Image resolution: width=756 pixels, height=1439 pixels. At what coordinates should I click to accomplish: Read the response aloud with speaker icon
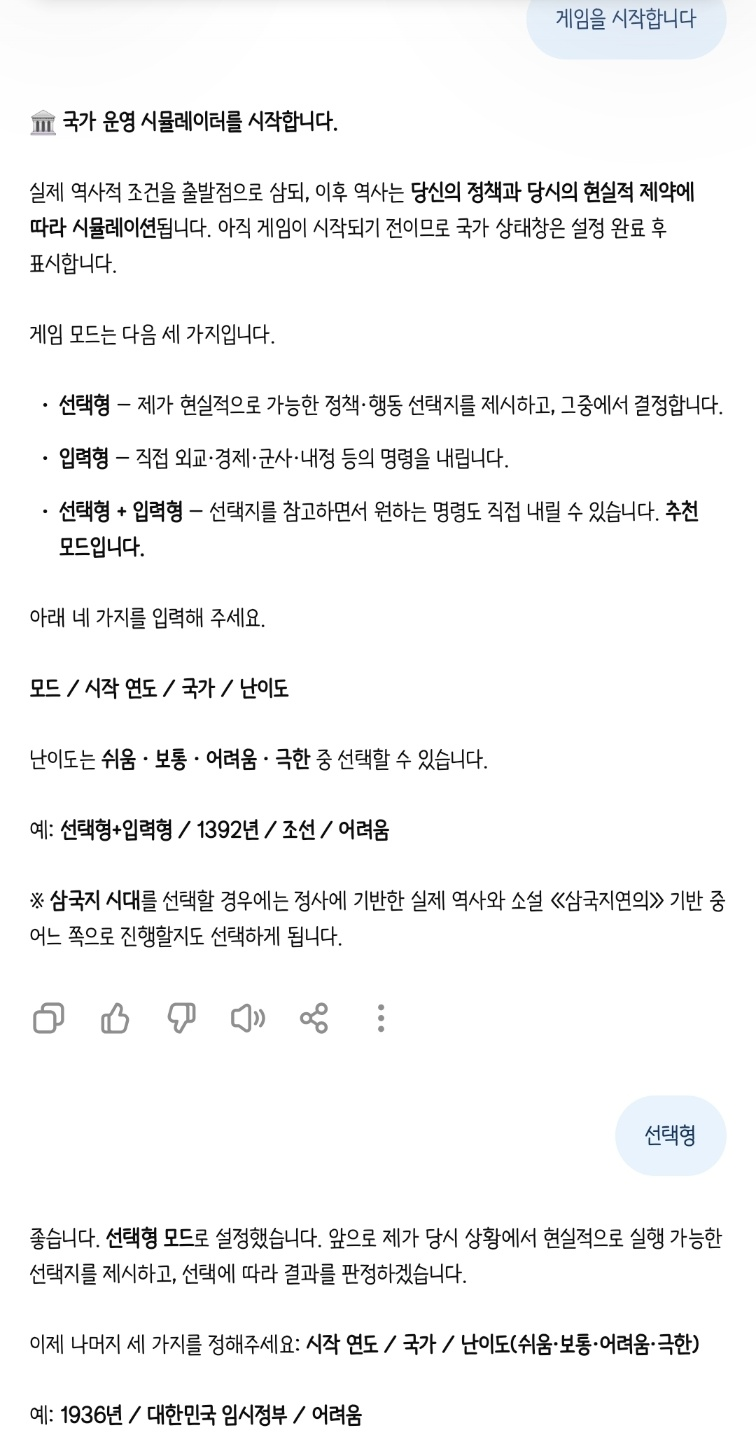[247, 1018]
